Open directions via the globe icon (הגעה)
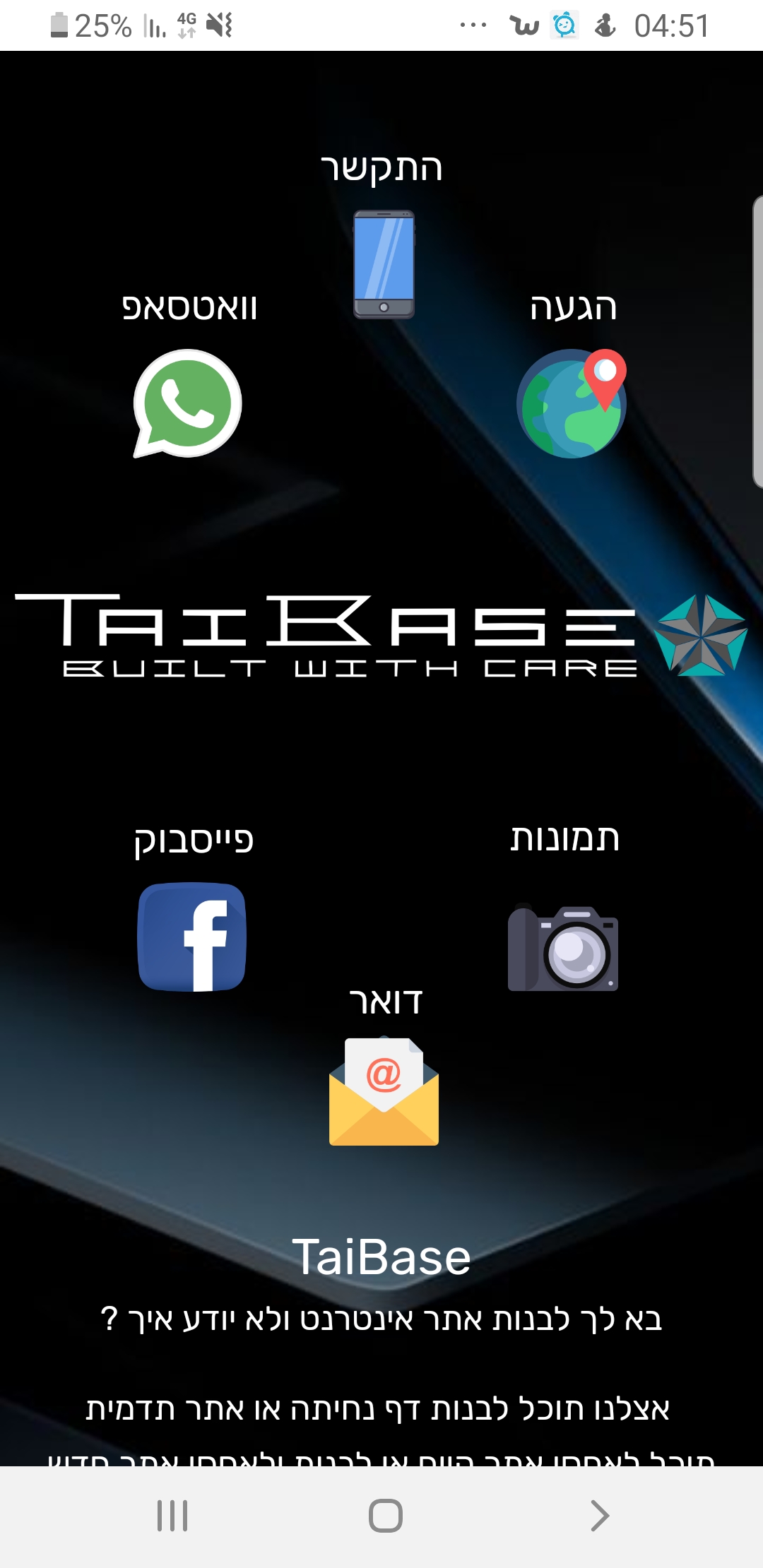This screenshot has width=763, height=1568. click(572, 404)
